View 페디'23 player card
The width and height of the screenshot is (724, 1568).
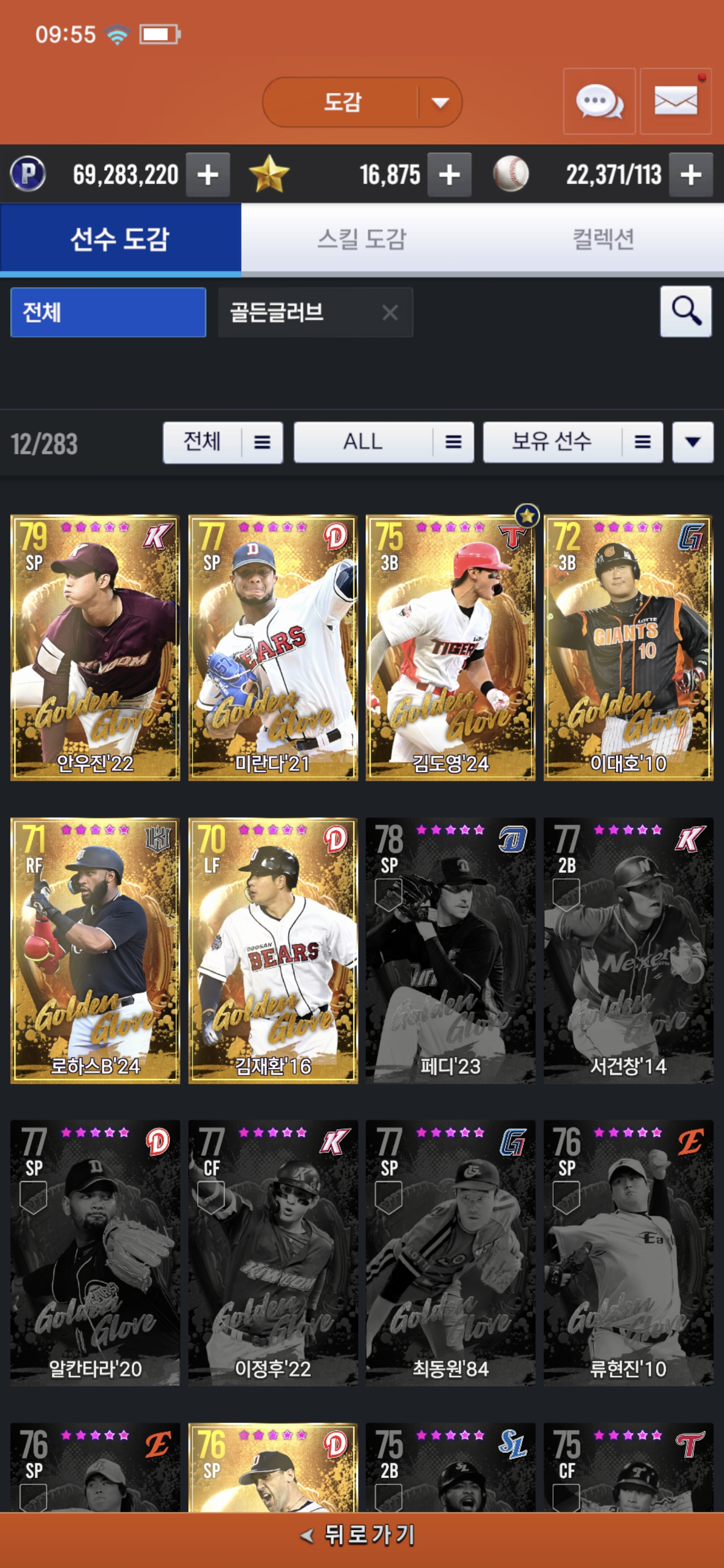point(450,950)
